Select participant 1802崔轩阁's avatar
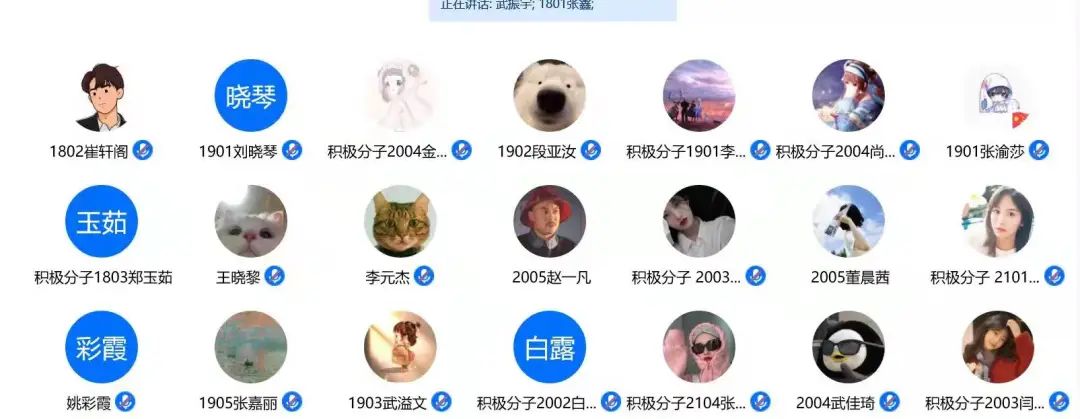Image resolution: width=1080 pixels, height=419 pixels. (101, 96)
